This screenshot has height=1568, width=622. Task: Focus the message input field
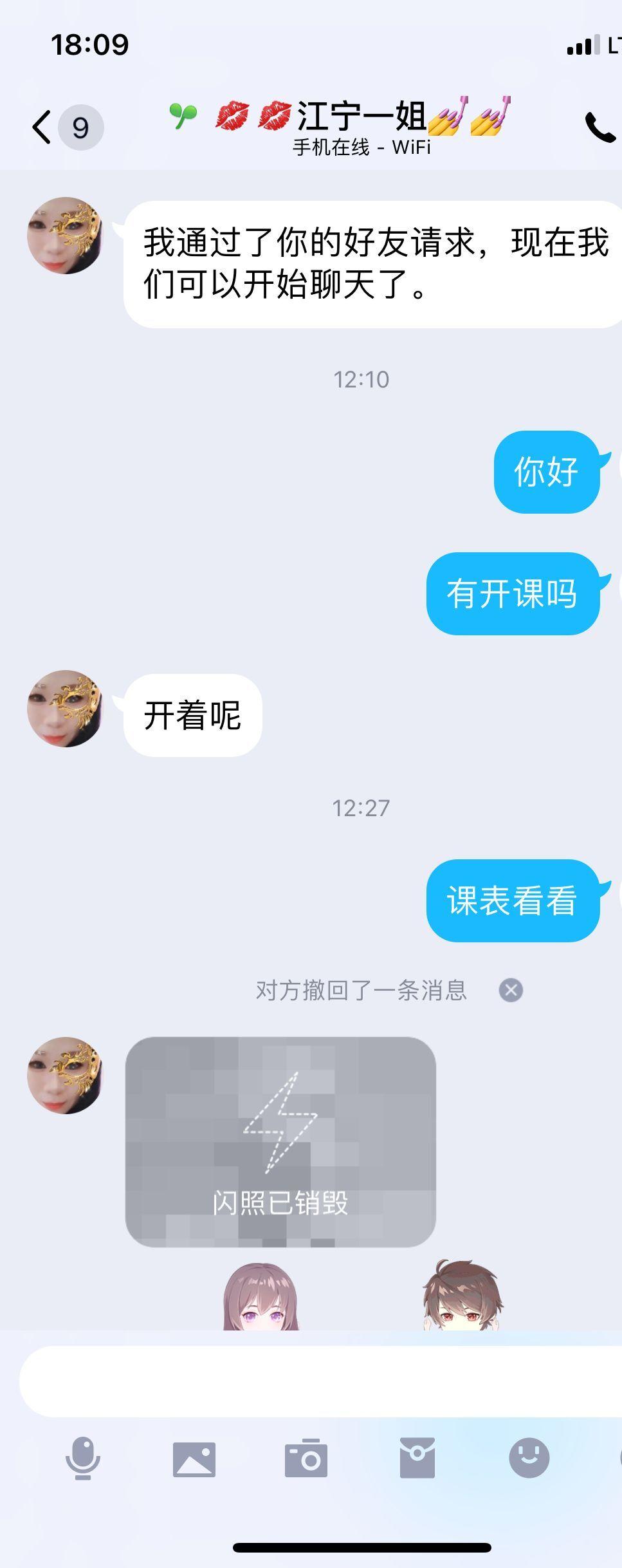pos(315,1382)
